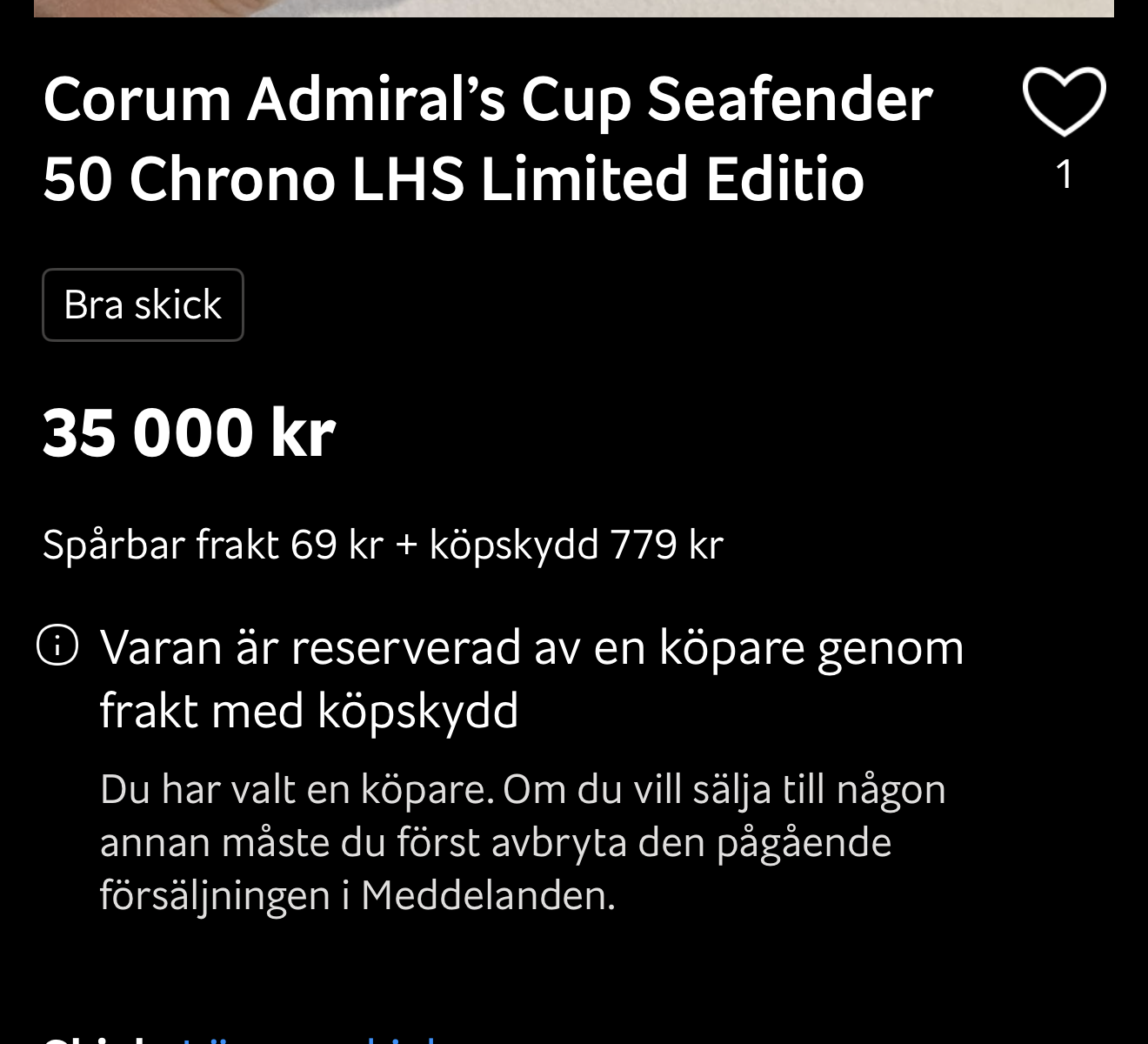The image size is (1148, 1044).
Task: Favorite the Corum watch listing with the heart
Action: pyautogui.click(x=1064, y=102)
